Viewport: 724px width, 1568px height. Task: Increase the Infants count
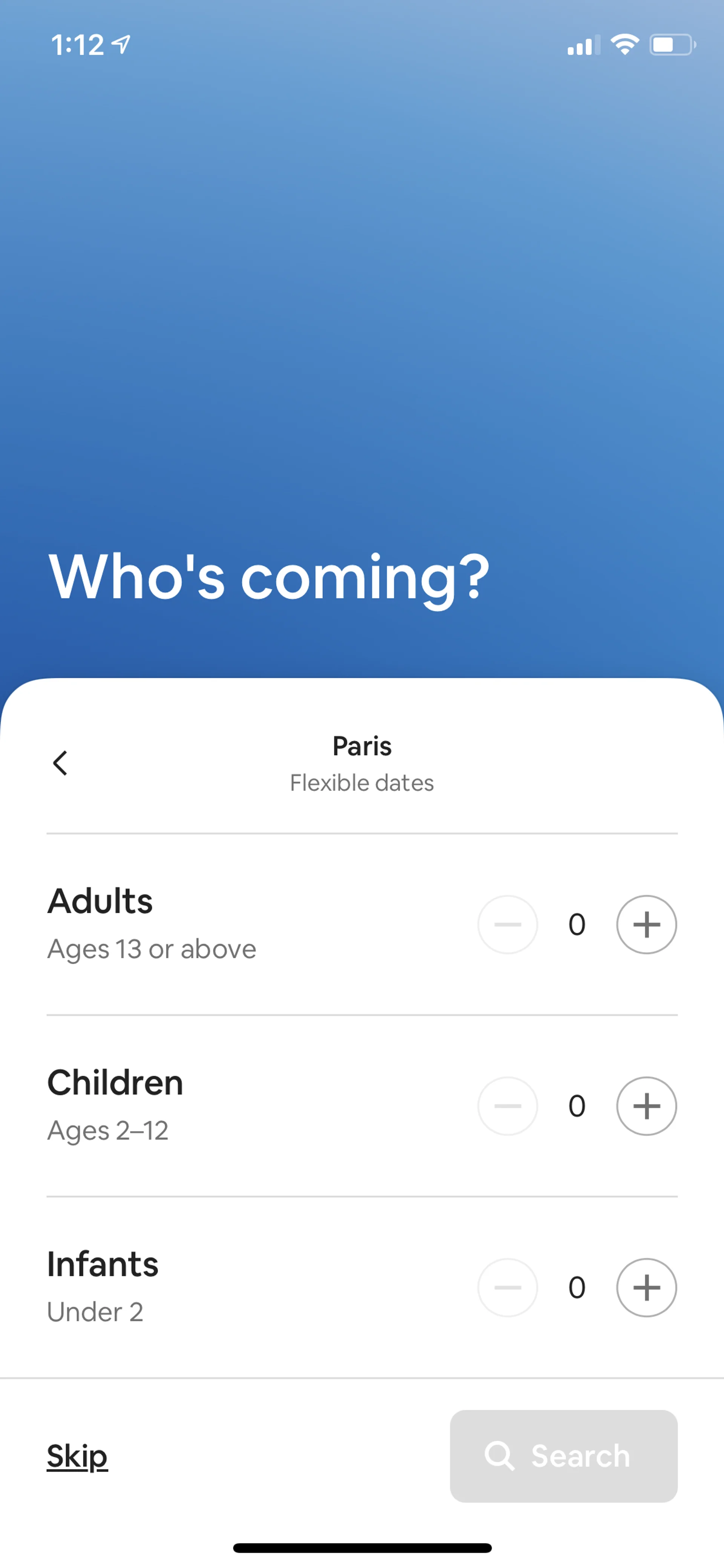tap(646, 1287)
